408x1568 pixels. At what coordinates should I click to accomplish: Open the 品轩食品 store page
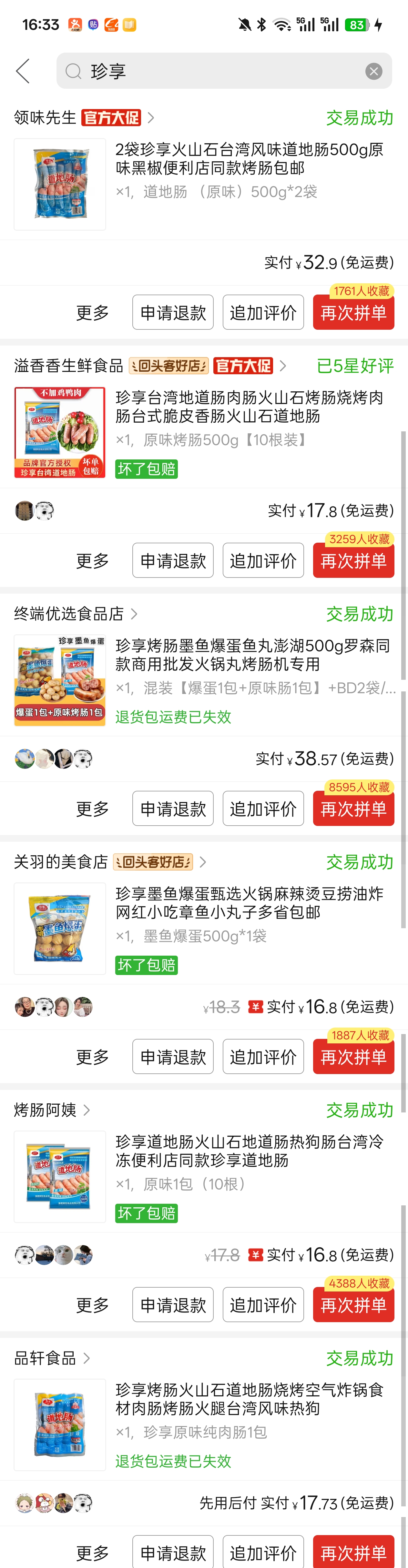coord(52,1358)
